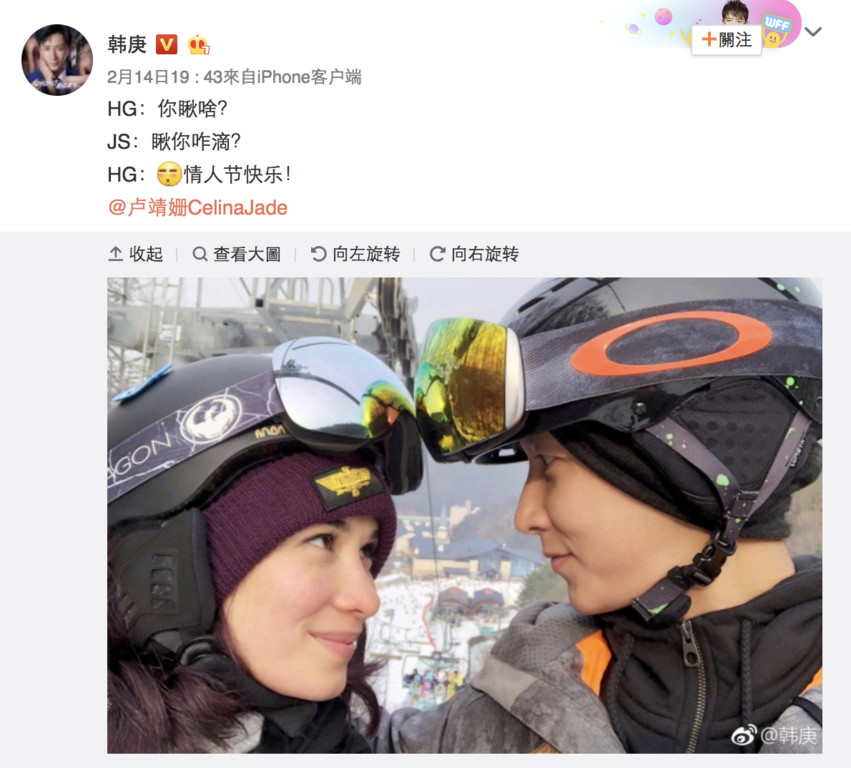Open 韩庚's profile avatar

57,60
